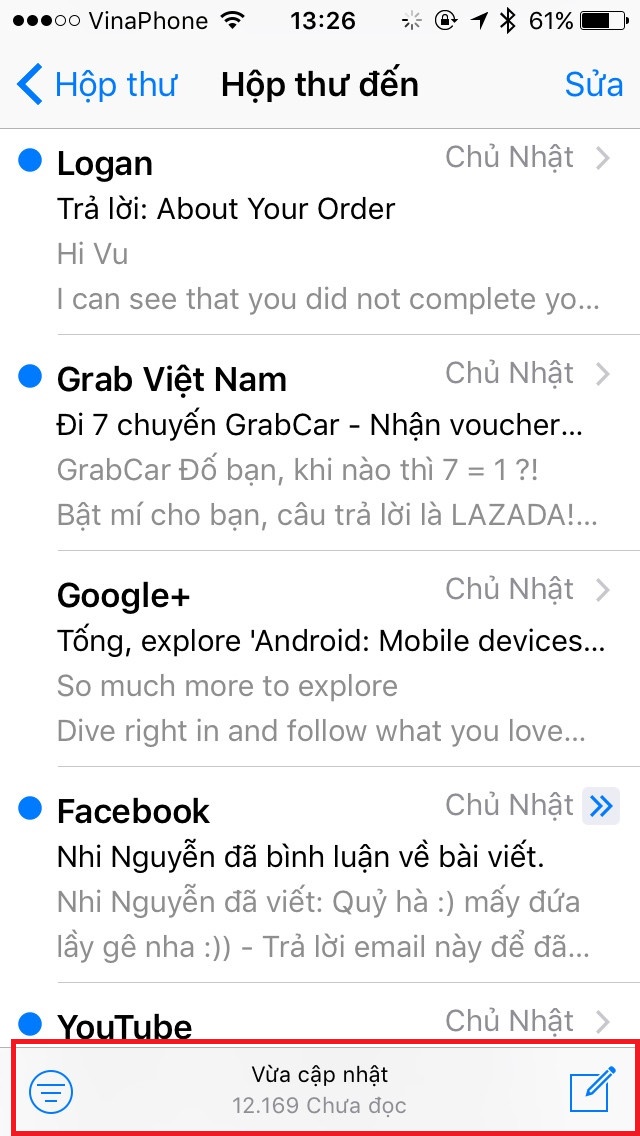Go back to Hộp thư mailboxes
This screenshot has width=640, height=1136.
pos(97,85)
